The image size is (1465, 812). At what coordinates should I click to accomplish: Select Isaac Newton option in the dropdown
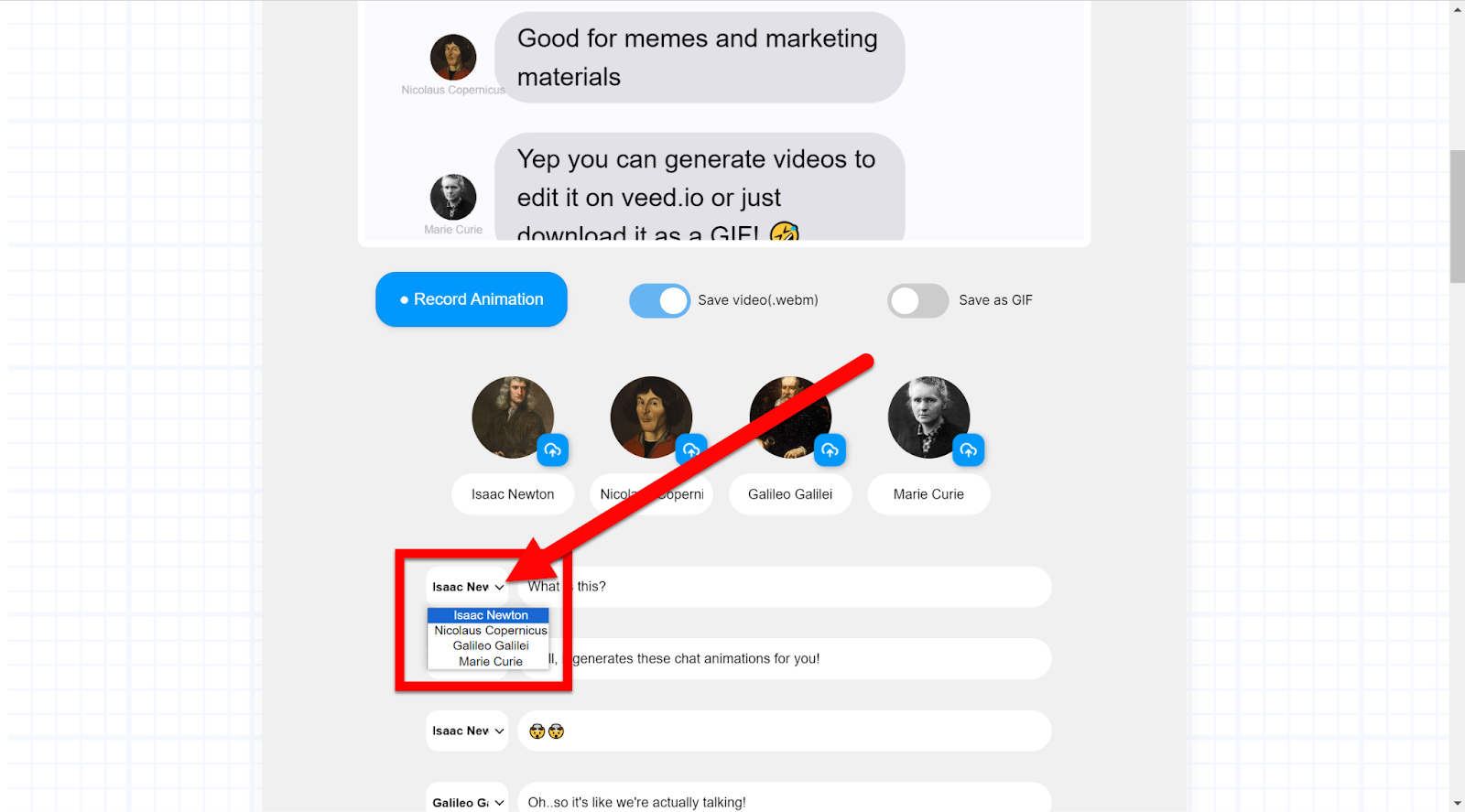(490, 615)
